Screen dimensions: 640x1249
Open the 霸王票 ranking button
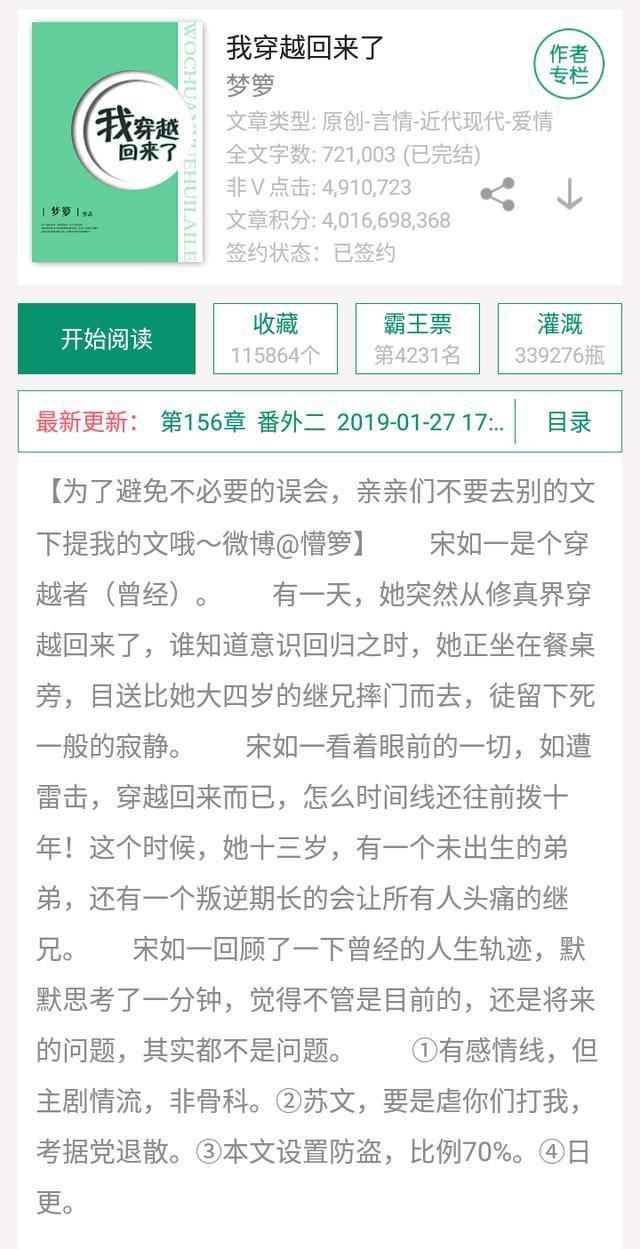(x=417, y=338)
